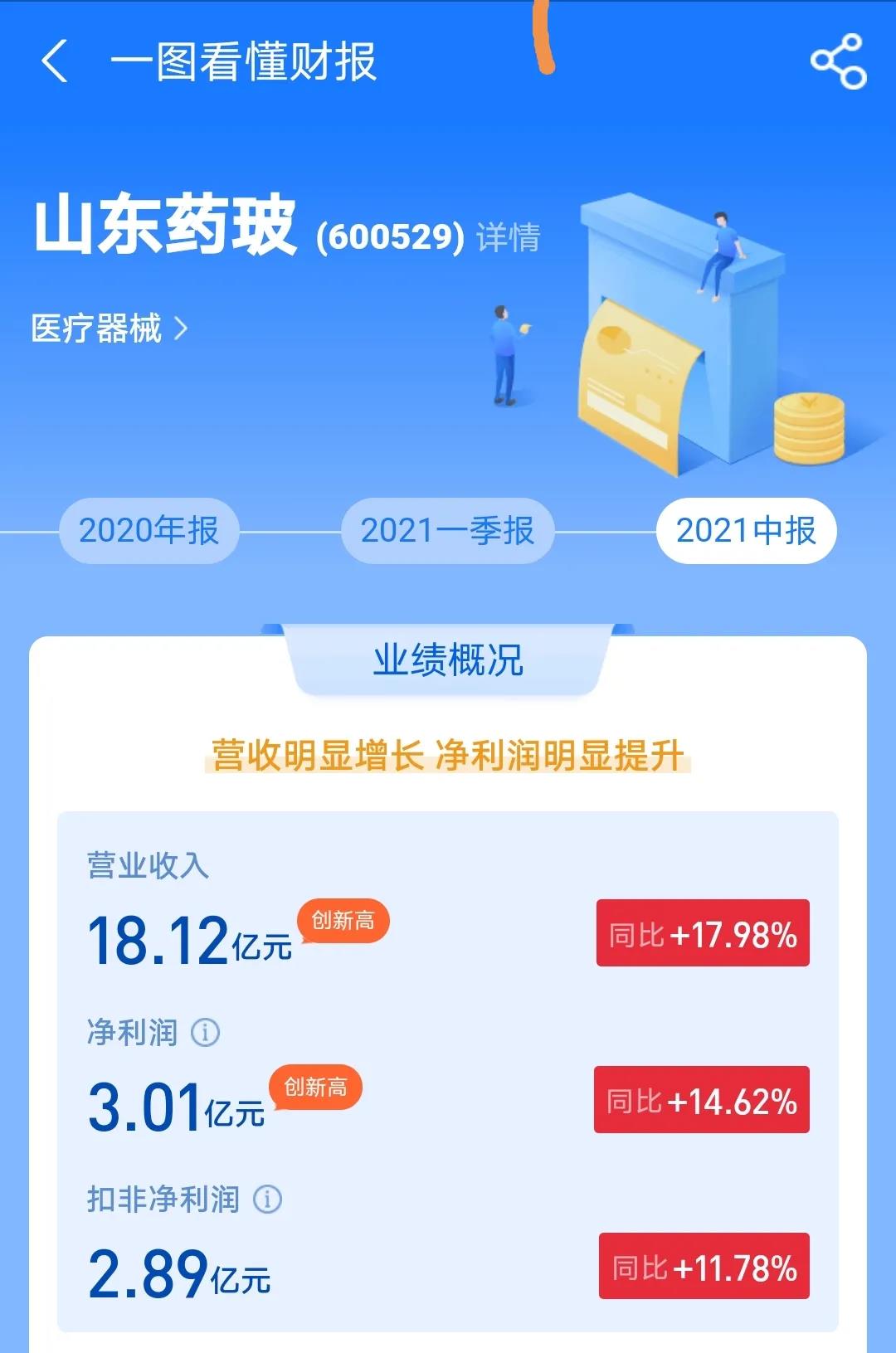Switch to the 2021一季报 tab

pyautogui.click(x=447, y=531)
